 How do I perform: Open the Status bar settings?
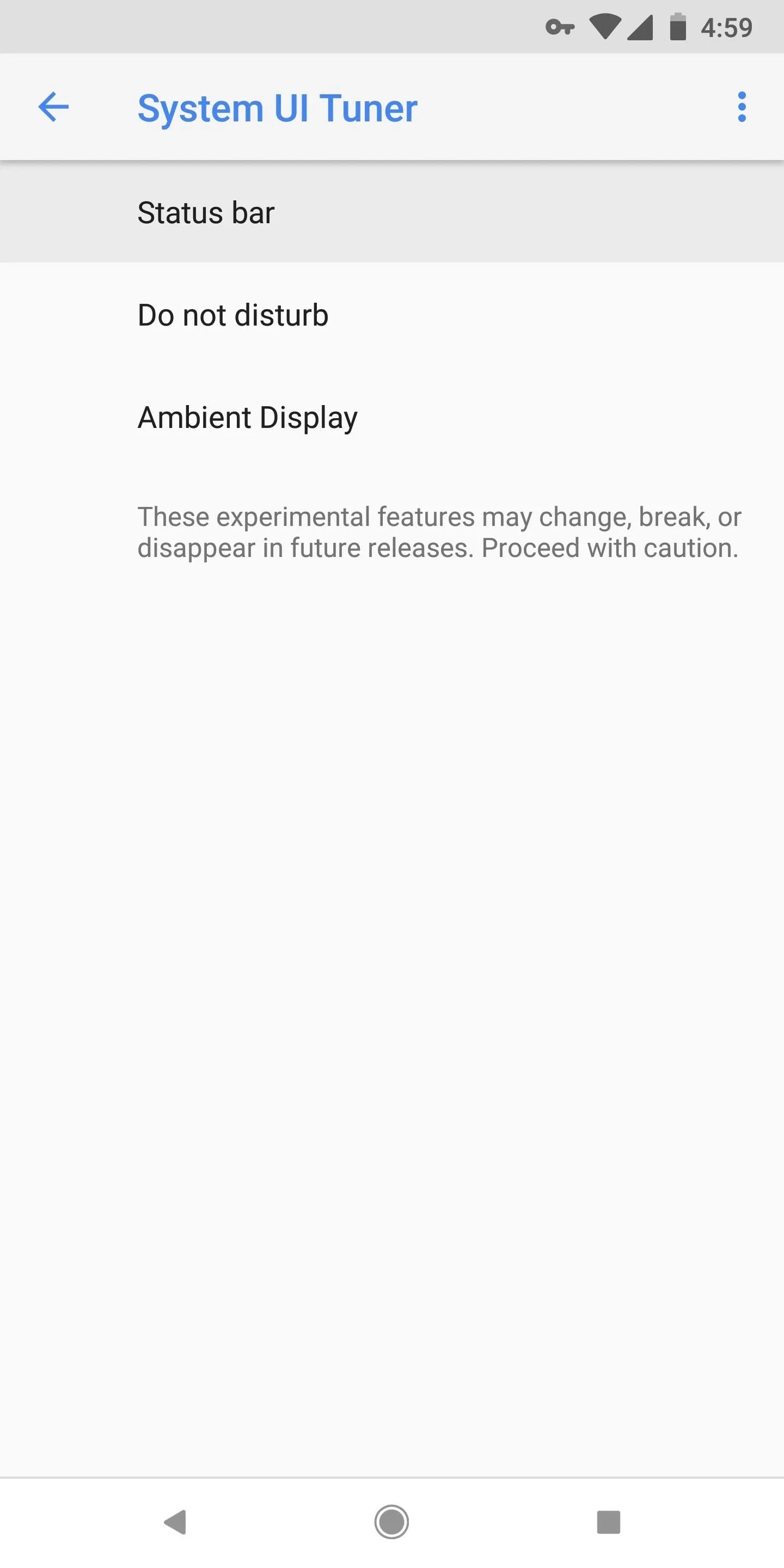[392, 212]
